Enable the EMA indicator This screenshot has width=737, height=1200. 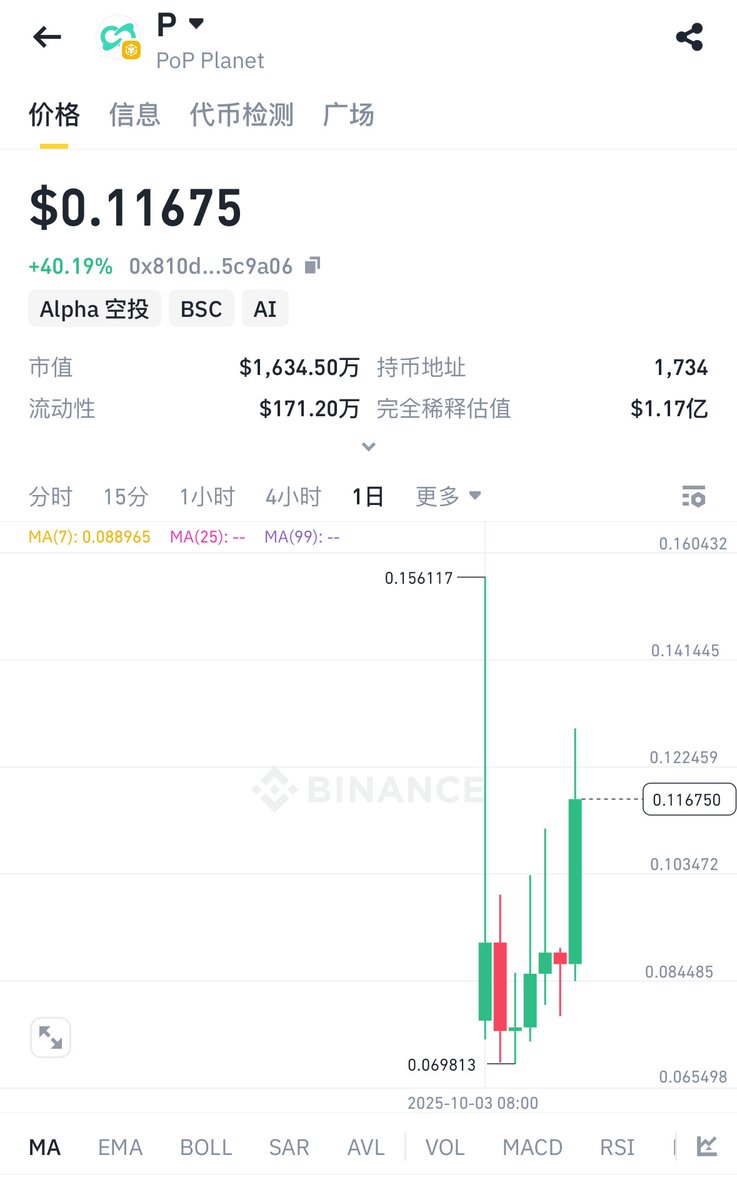(x=120, y=1147)
